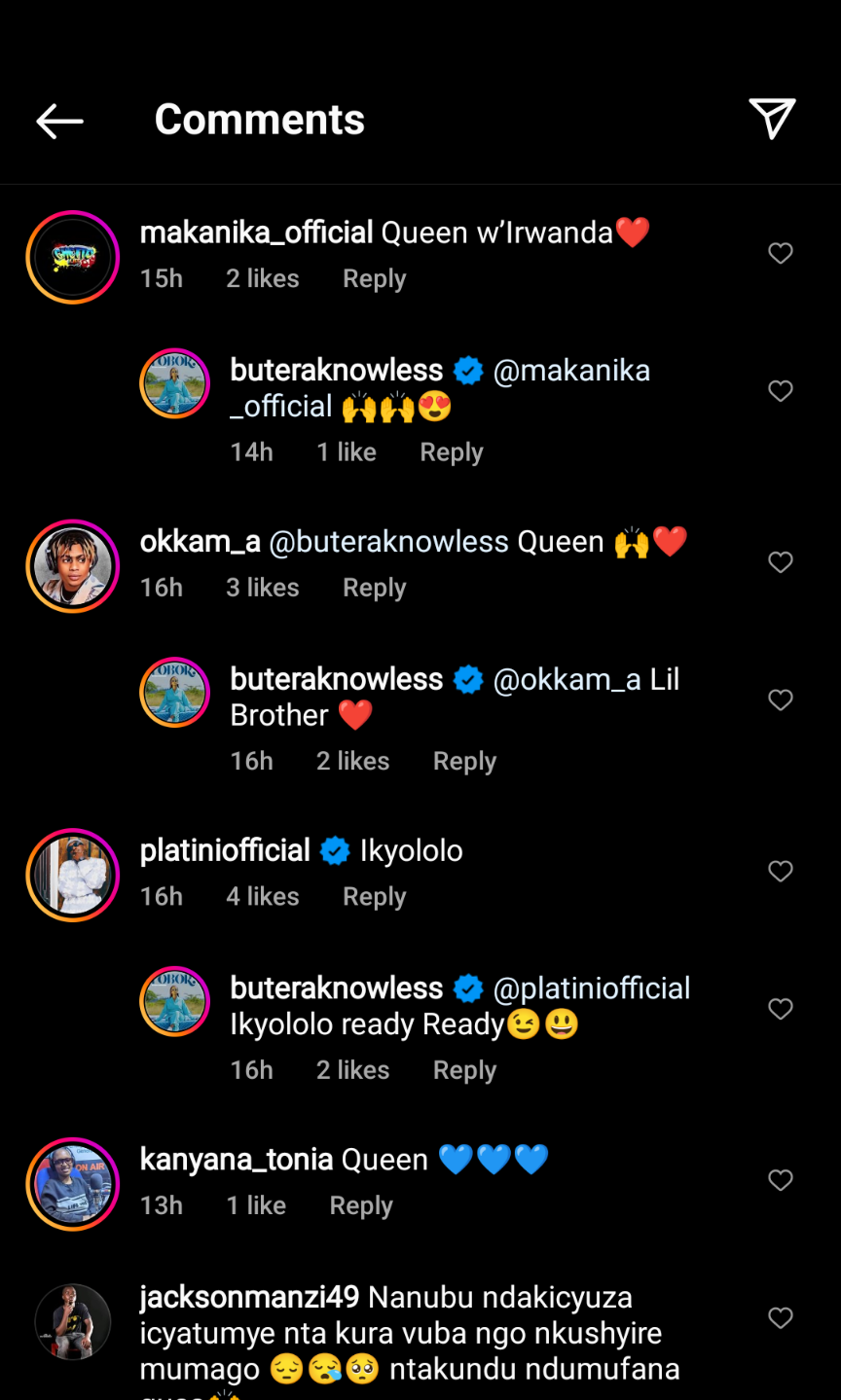Reply to makanika_official's comment
The height and width of the screenshot is (1400, 841).
[x=374, y=279]
